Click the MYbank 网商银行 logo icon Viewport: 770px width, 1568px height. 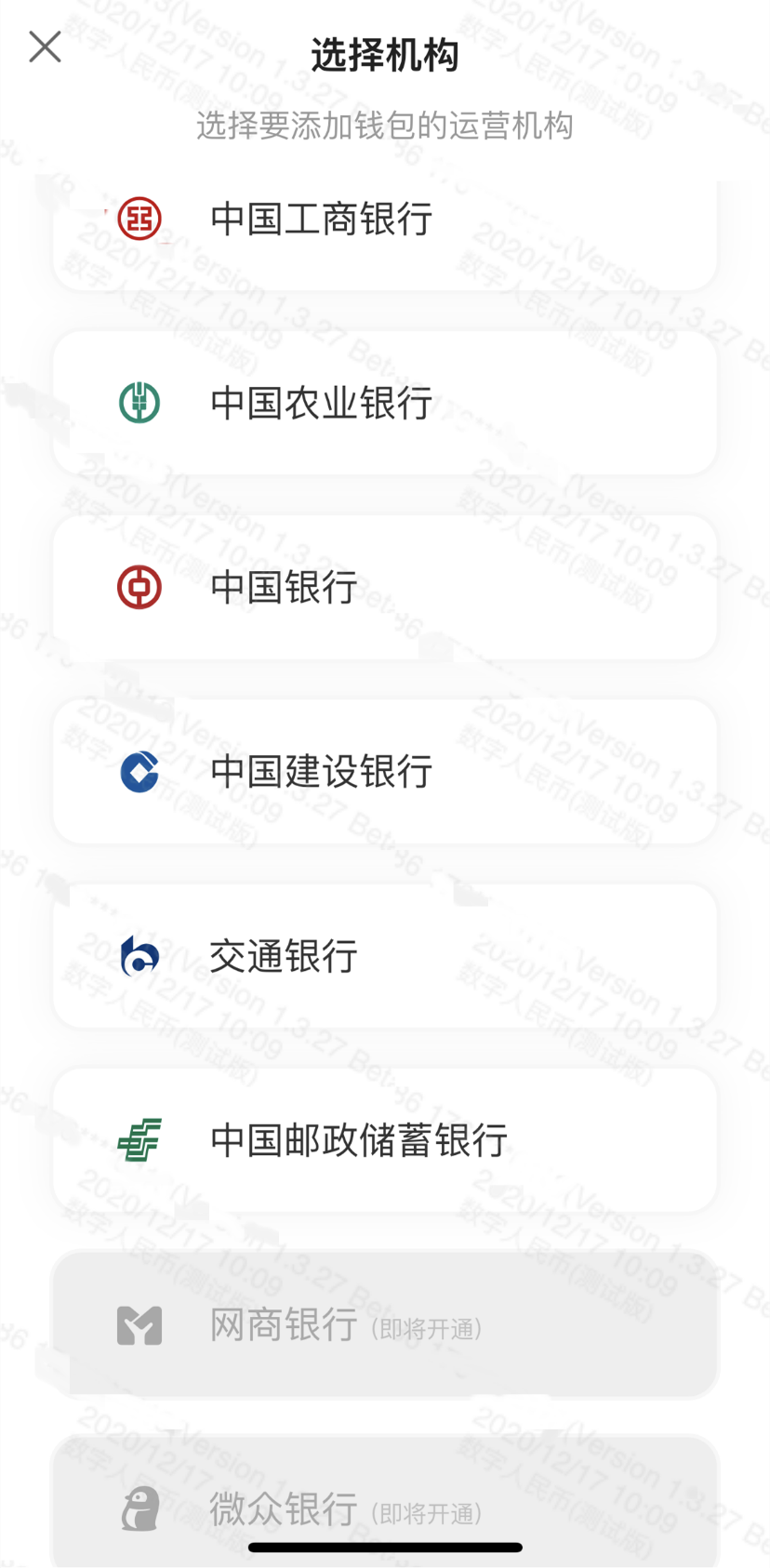[x=138, y=1324]
